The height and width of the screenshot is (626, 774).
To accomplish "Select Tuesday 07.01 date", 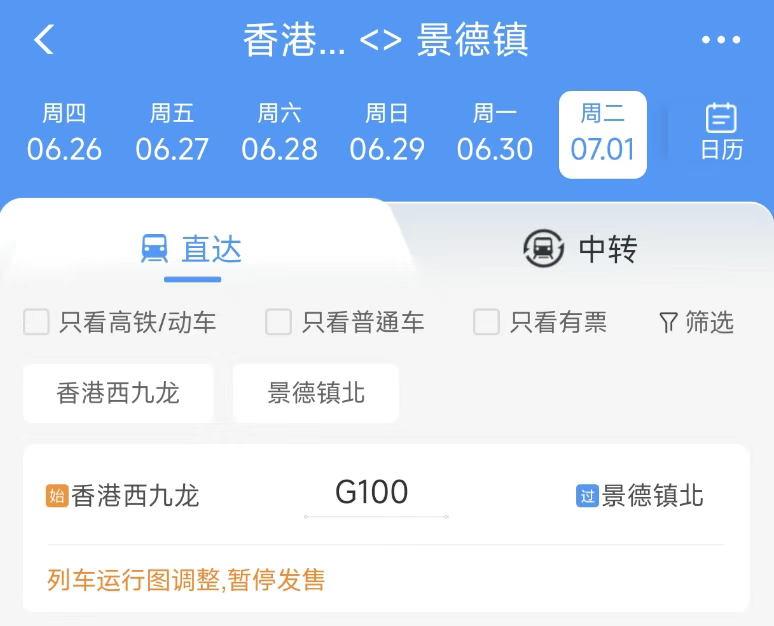I will click(603, 134).
